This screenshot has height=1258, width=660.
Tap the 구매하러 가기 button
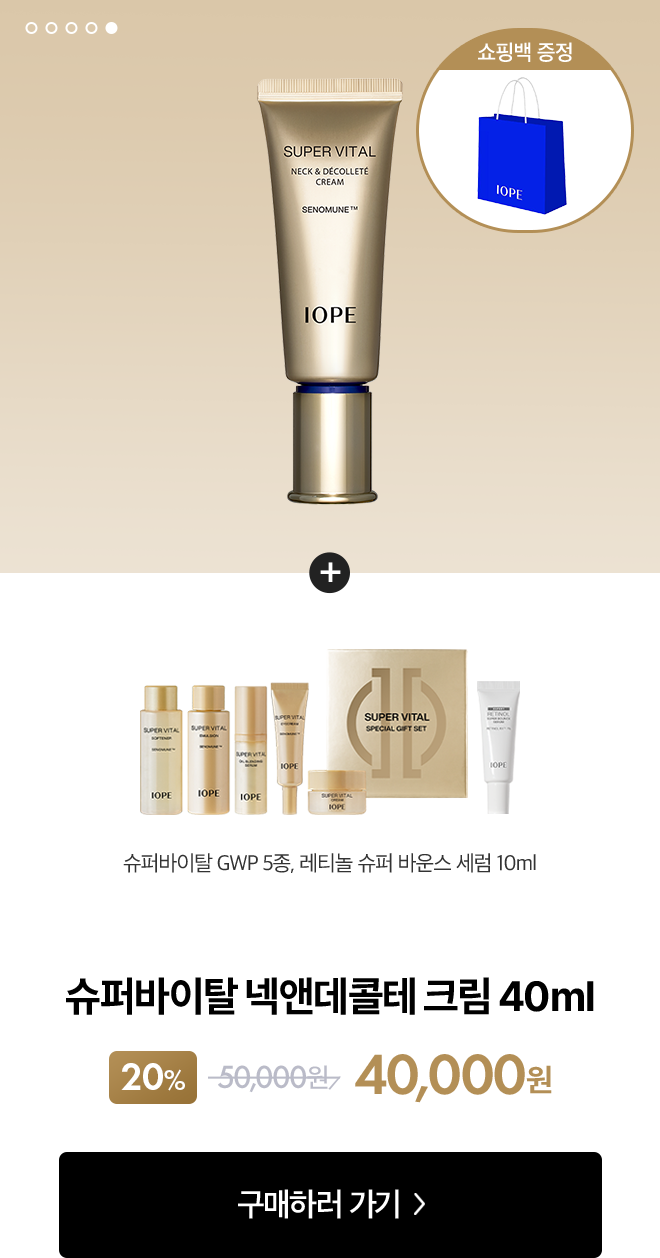(x=330, y=1204)
